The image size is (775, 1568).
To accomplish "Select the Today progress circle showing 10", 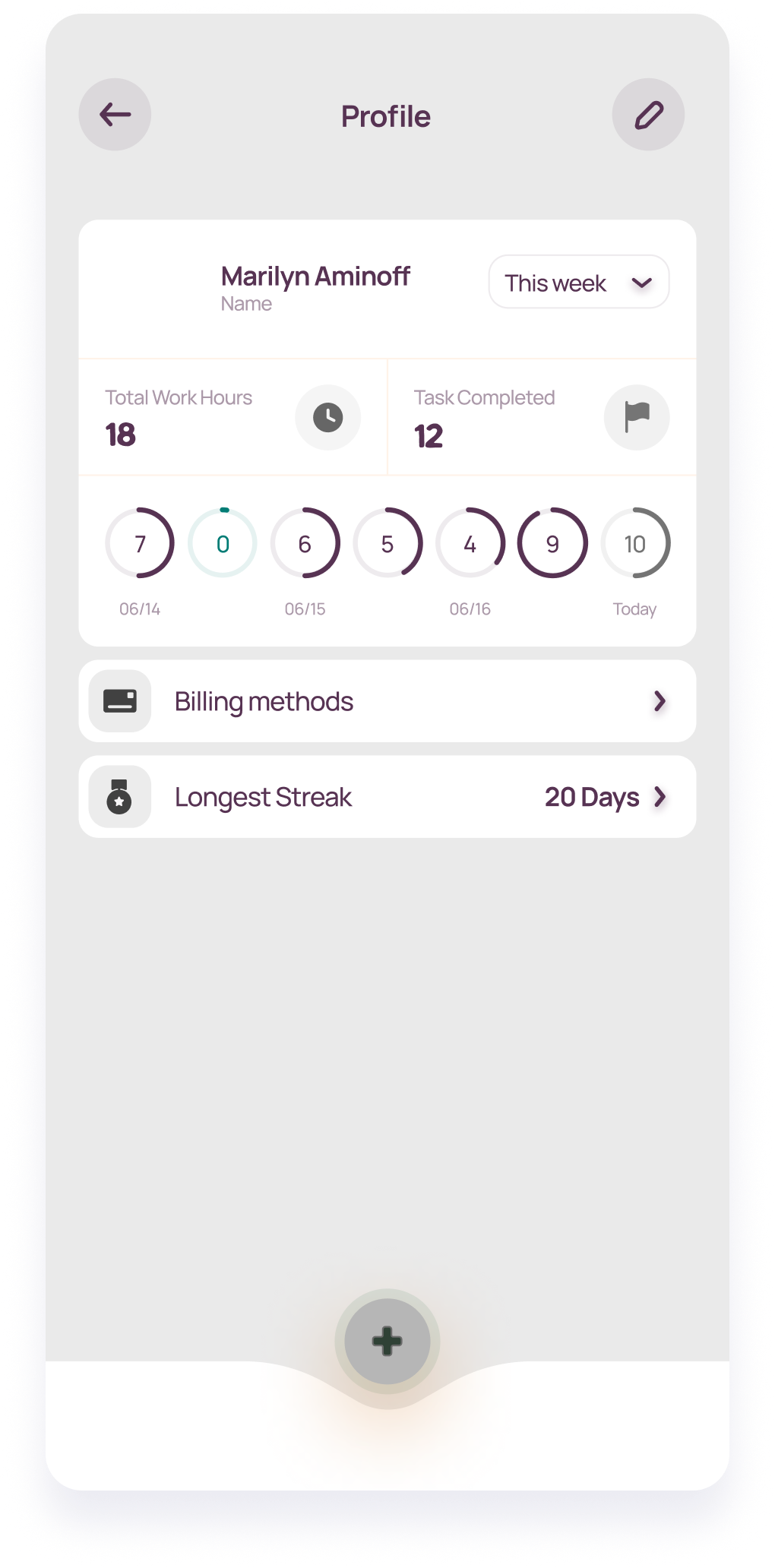I will (635, 543).
